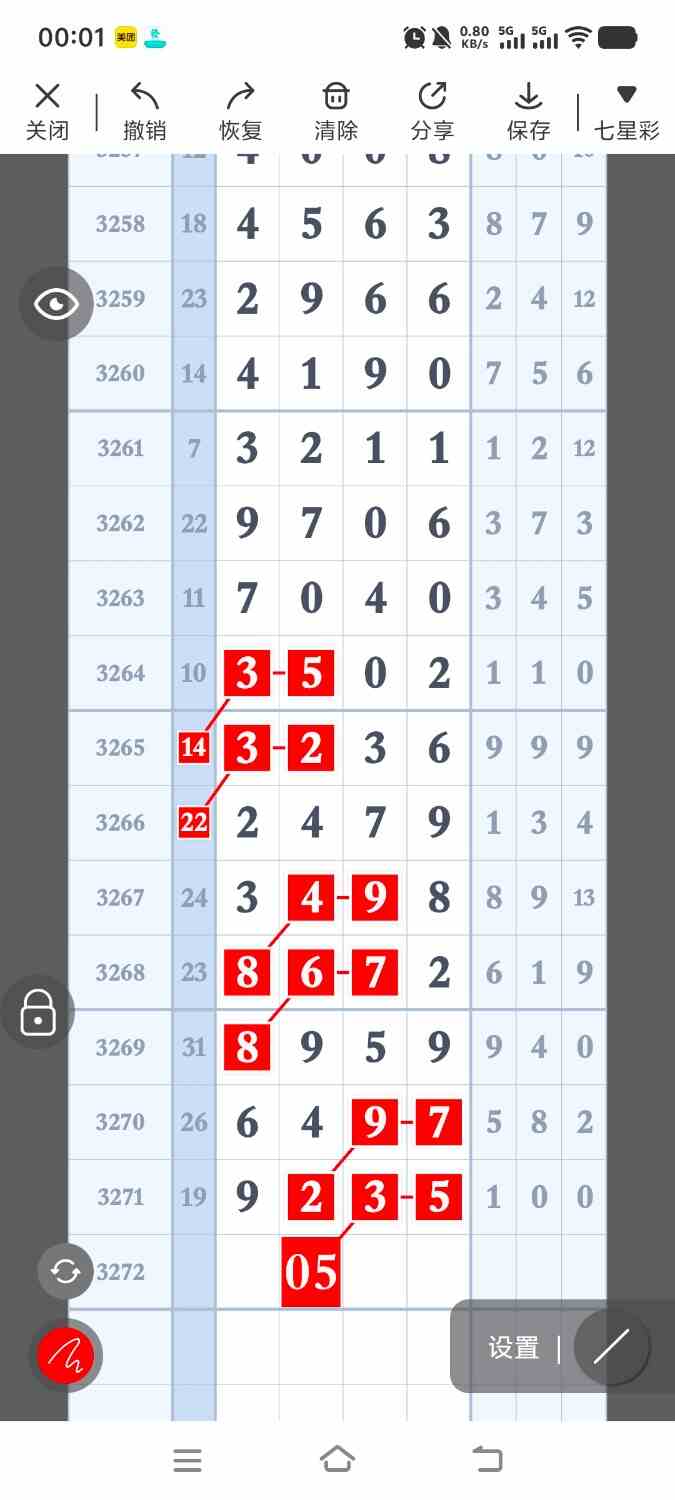Select the red freehand pen tool
This screenshot has width=675, height=1500.
[66, 1355]
